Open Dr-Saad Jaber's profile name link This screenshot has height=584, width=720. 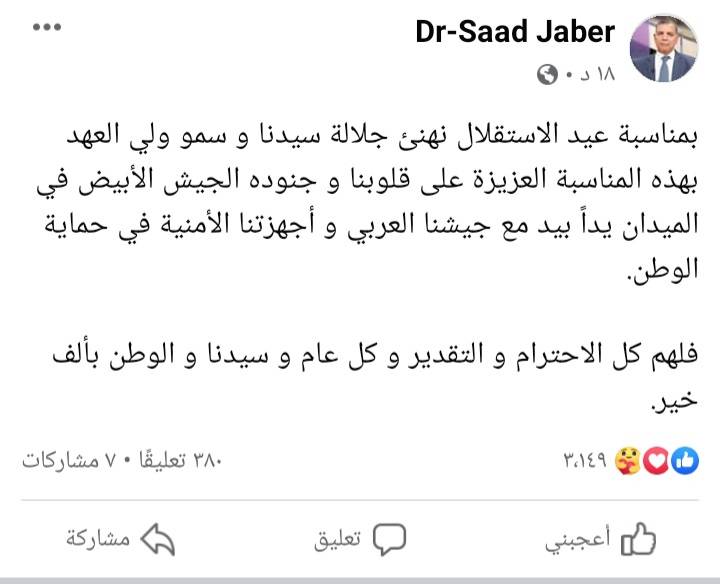[515, 32]
